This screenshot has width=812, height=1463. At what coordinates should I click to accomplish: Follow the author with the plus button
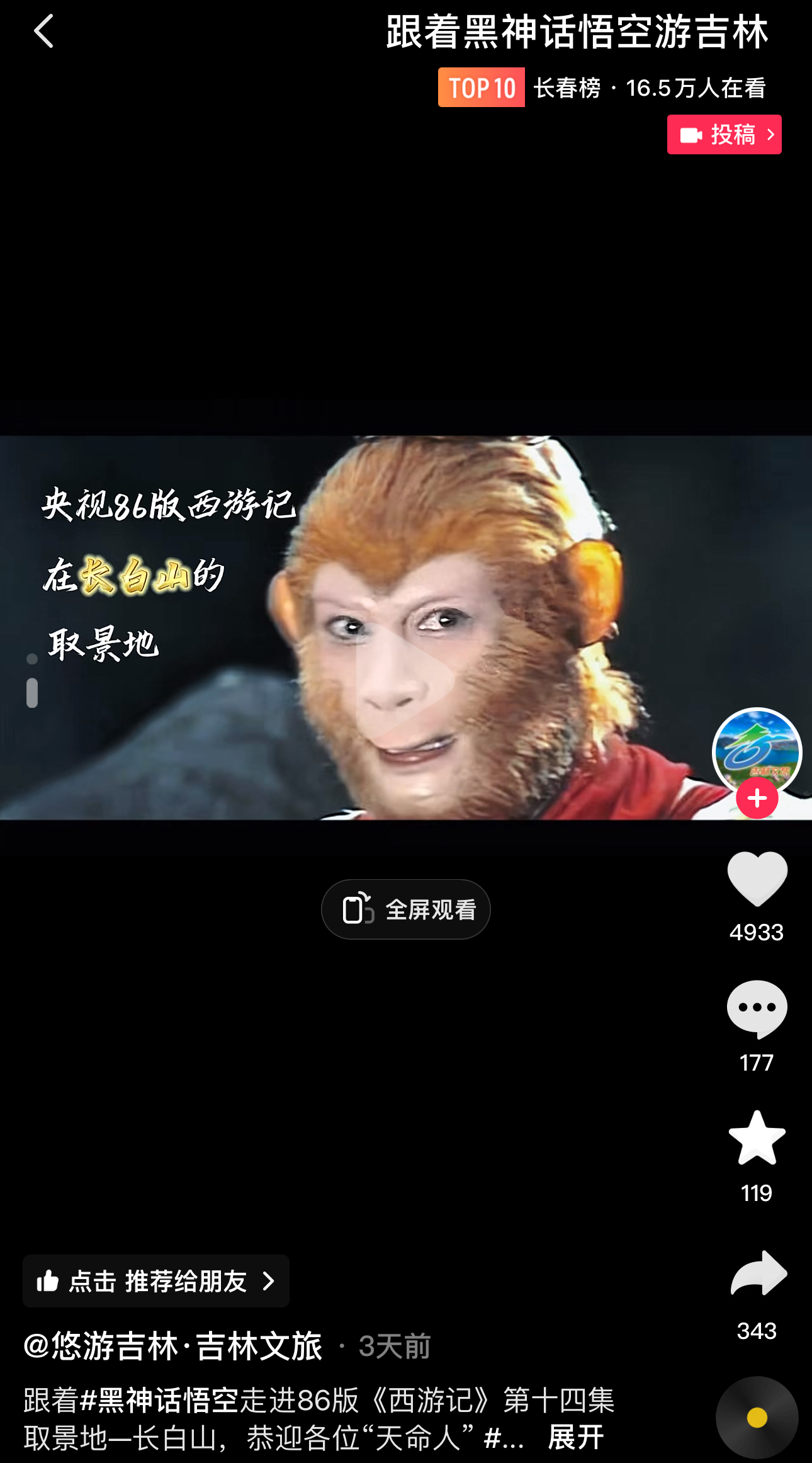757,799
